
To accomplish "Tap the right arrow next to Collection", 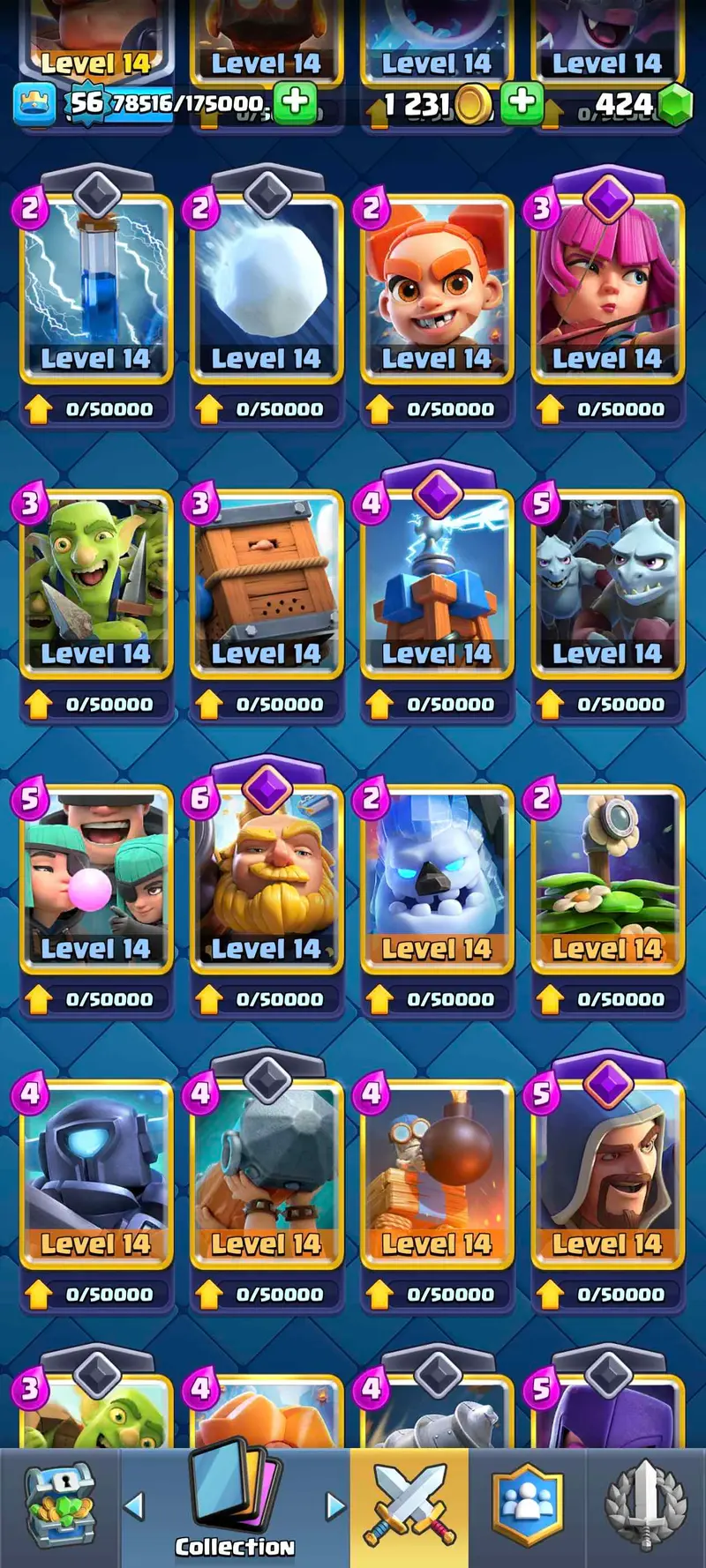I will coord(335,1505).
